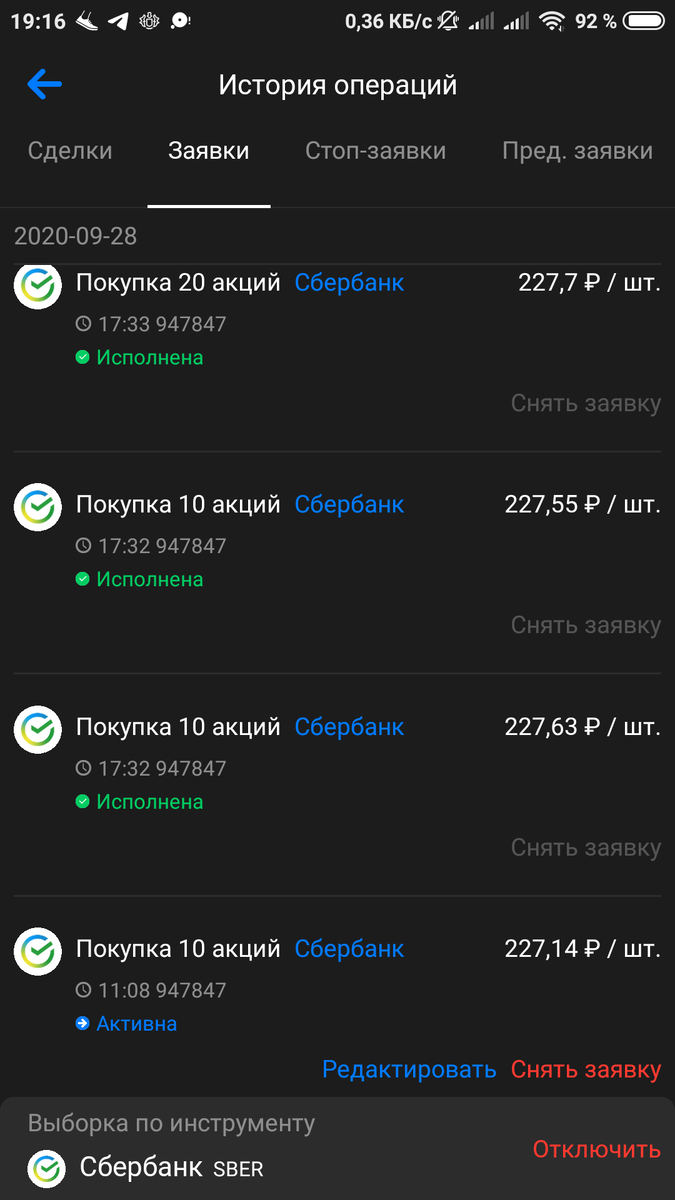Open the Стоп-заявки tab
Image resolution: width=675 pixels, height=1200 pixels.
coord(375,151)
